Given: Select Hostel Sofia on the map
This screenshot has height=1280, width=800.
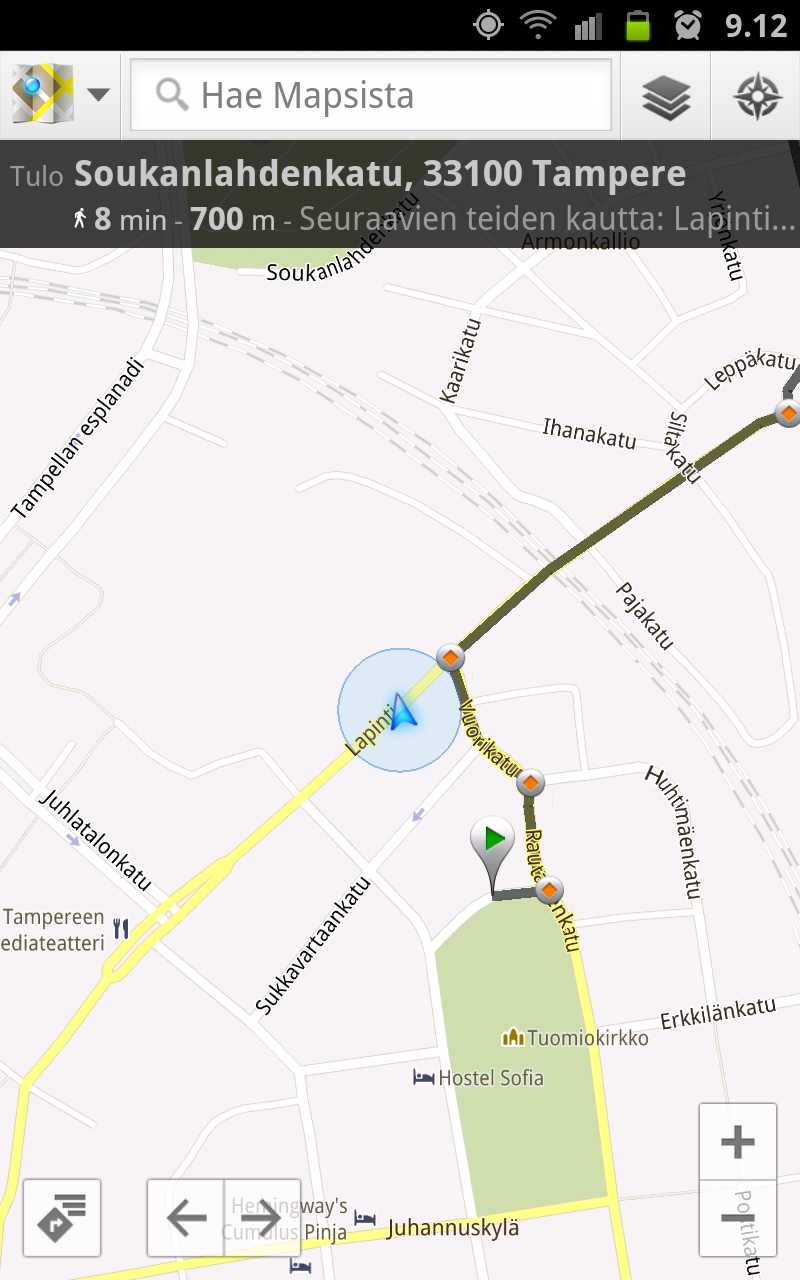Looking at the screenshot, I should pos(480,1077).
